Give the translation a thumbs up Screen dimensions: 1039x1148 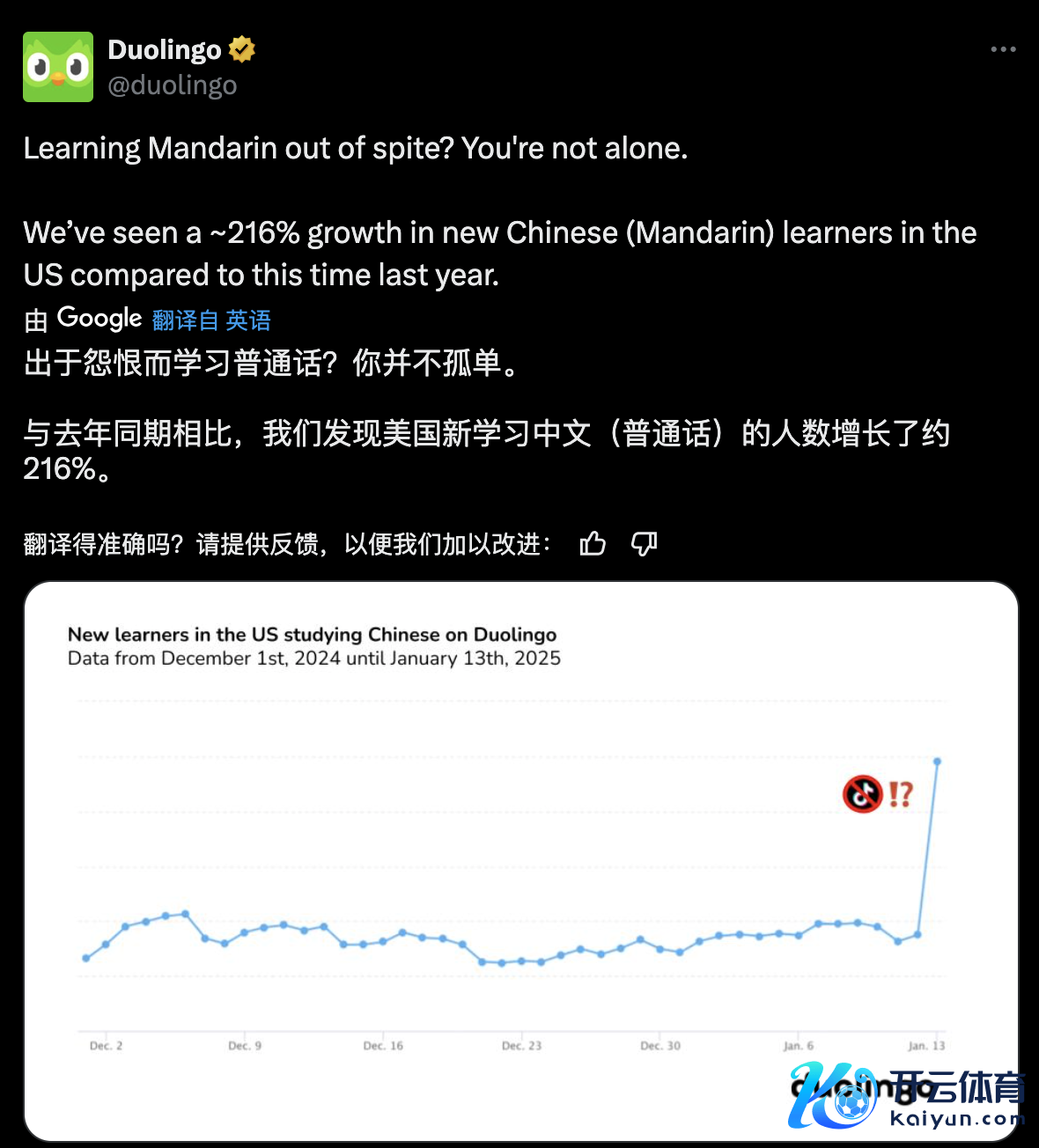(x=593, y=544)
